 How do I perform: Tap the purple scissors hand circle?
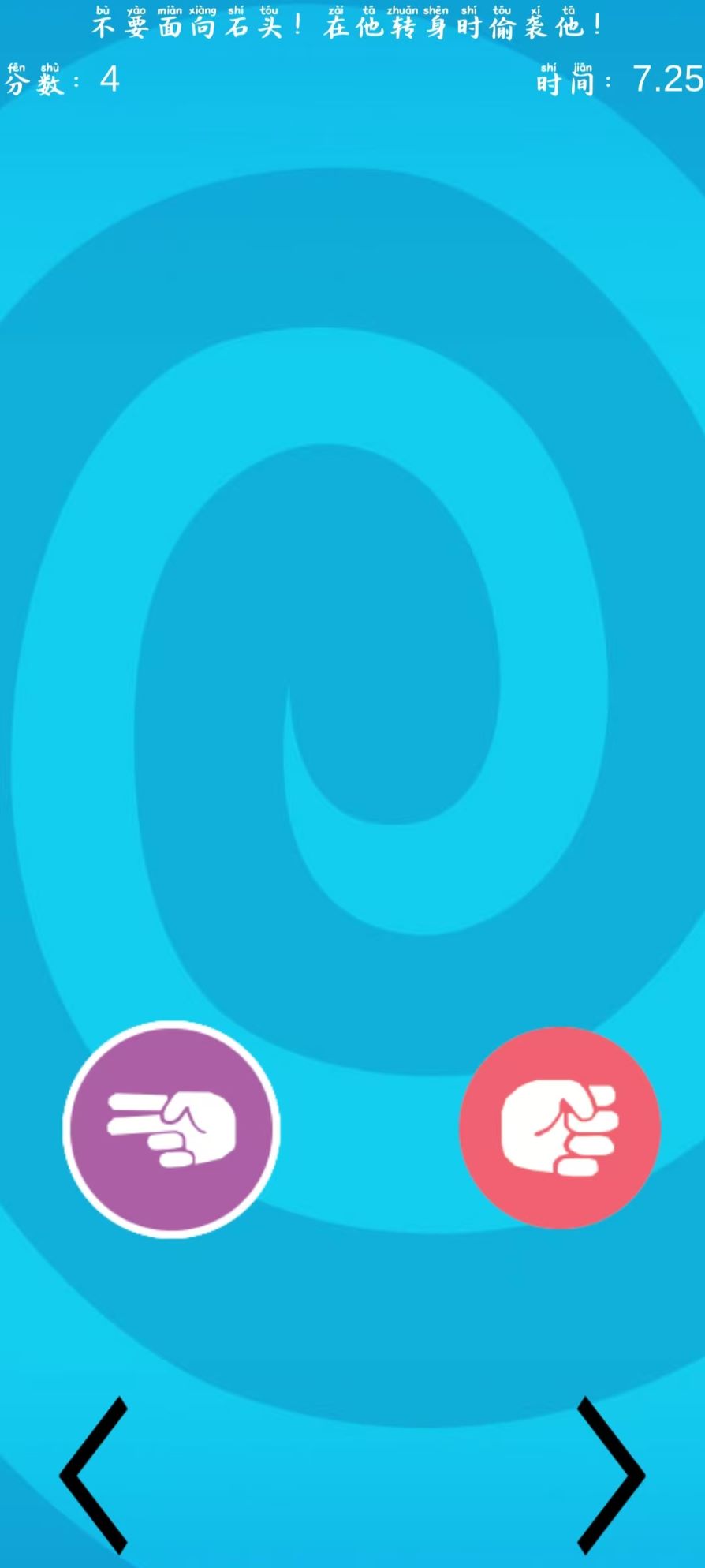tap(171, 1128)
